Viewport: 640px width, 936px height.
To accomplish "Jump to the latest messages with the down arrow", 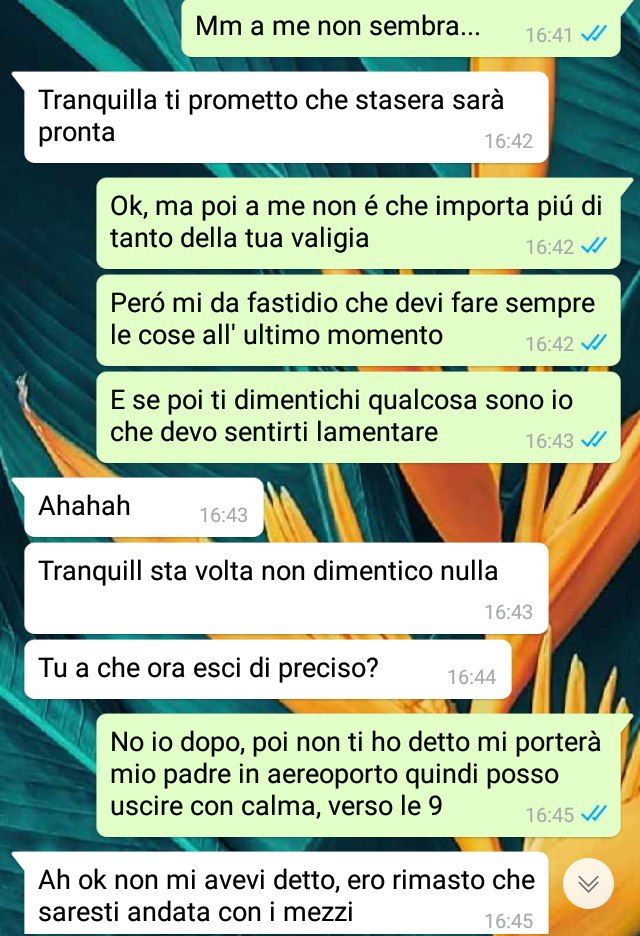I will pyautogui.click(x=589, y=883).
